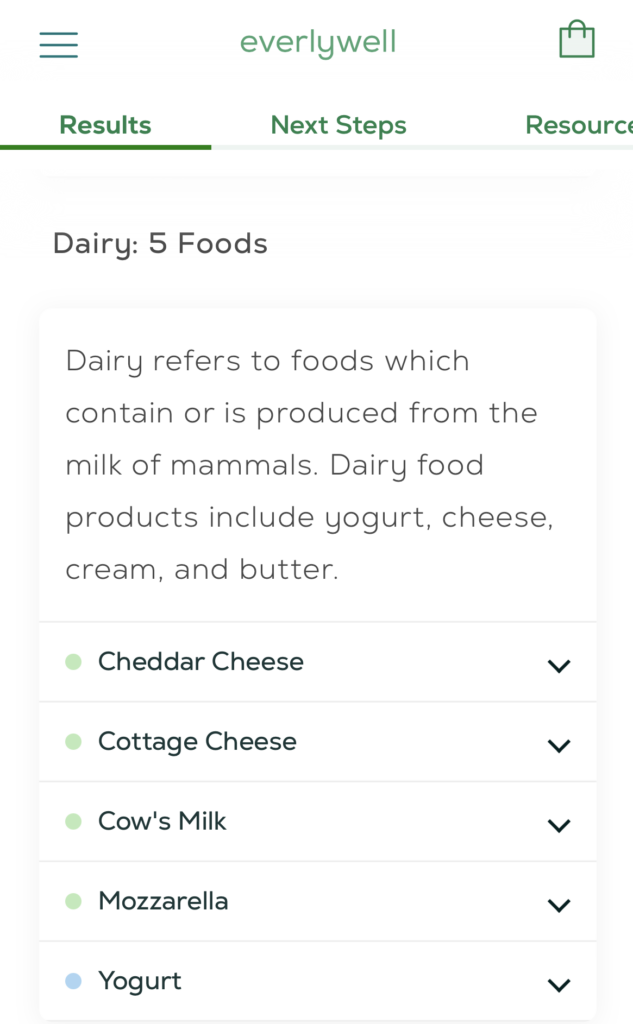
Task: Switch to the Resources tab
Action: (x=579, y=125)
